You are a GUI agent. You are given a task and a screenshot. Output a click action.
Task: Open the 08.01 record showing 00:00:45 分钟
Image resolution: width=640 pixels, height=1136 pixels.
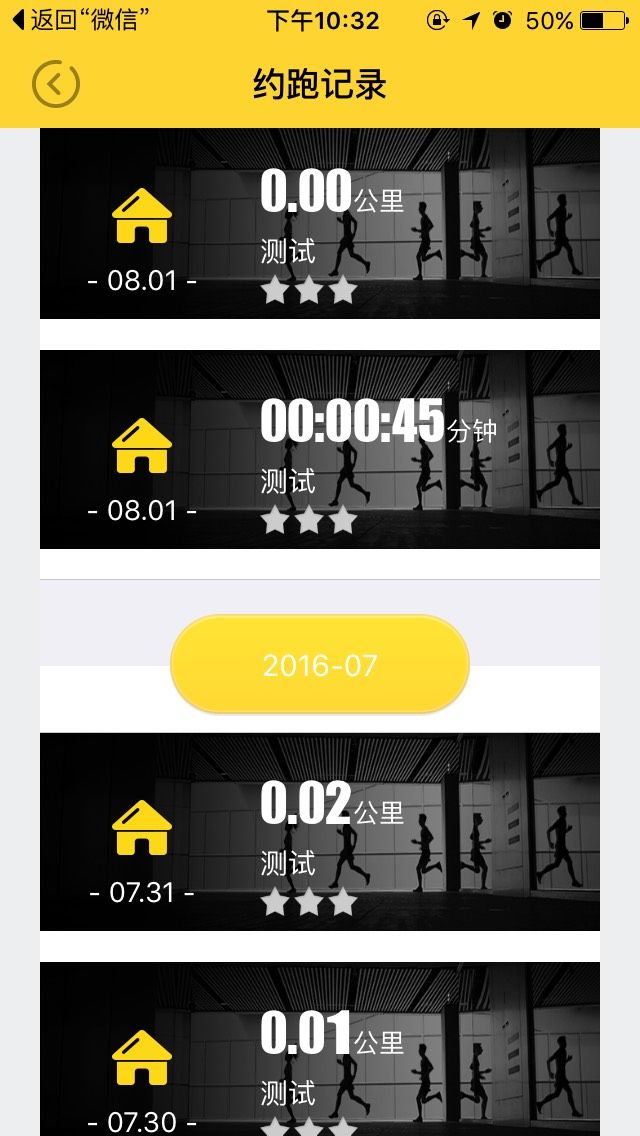pyautogui.click(x=320, y=449)
